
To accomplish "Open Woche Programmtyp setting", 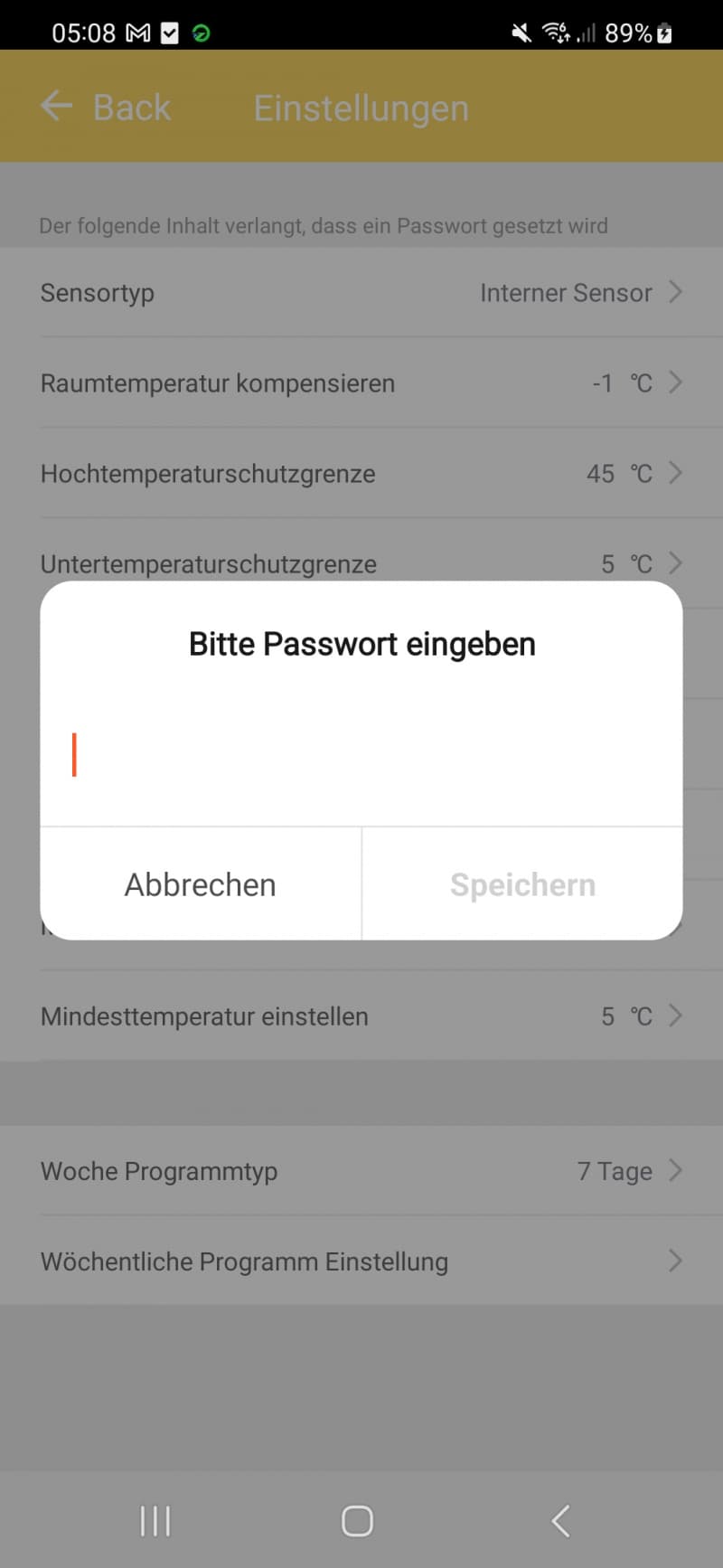I will pyautogui.click(x=361, y=1170).
